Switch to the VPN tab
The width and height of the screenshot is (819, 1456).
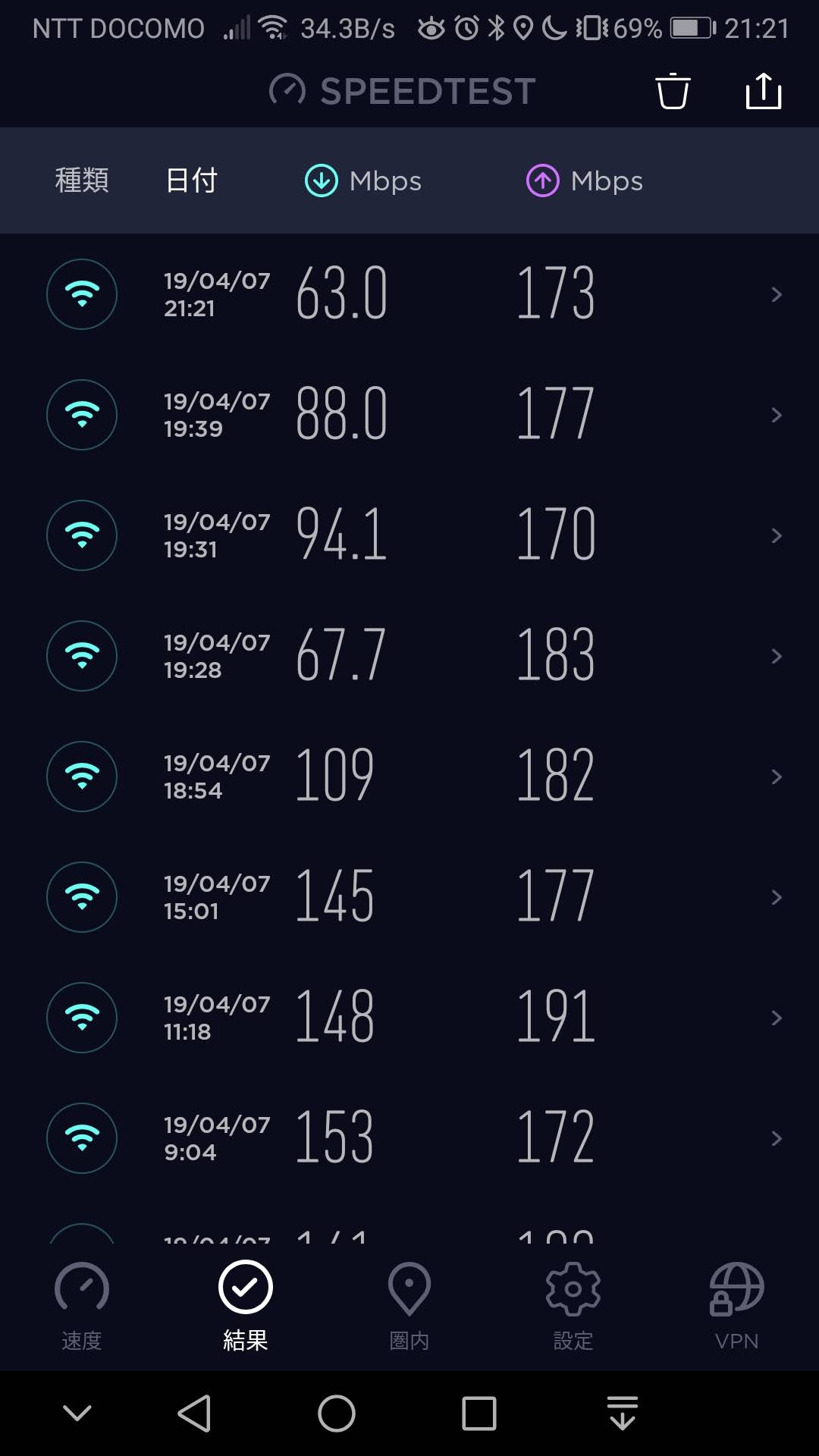pyautogui.click(x=737, y=1307)
